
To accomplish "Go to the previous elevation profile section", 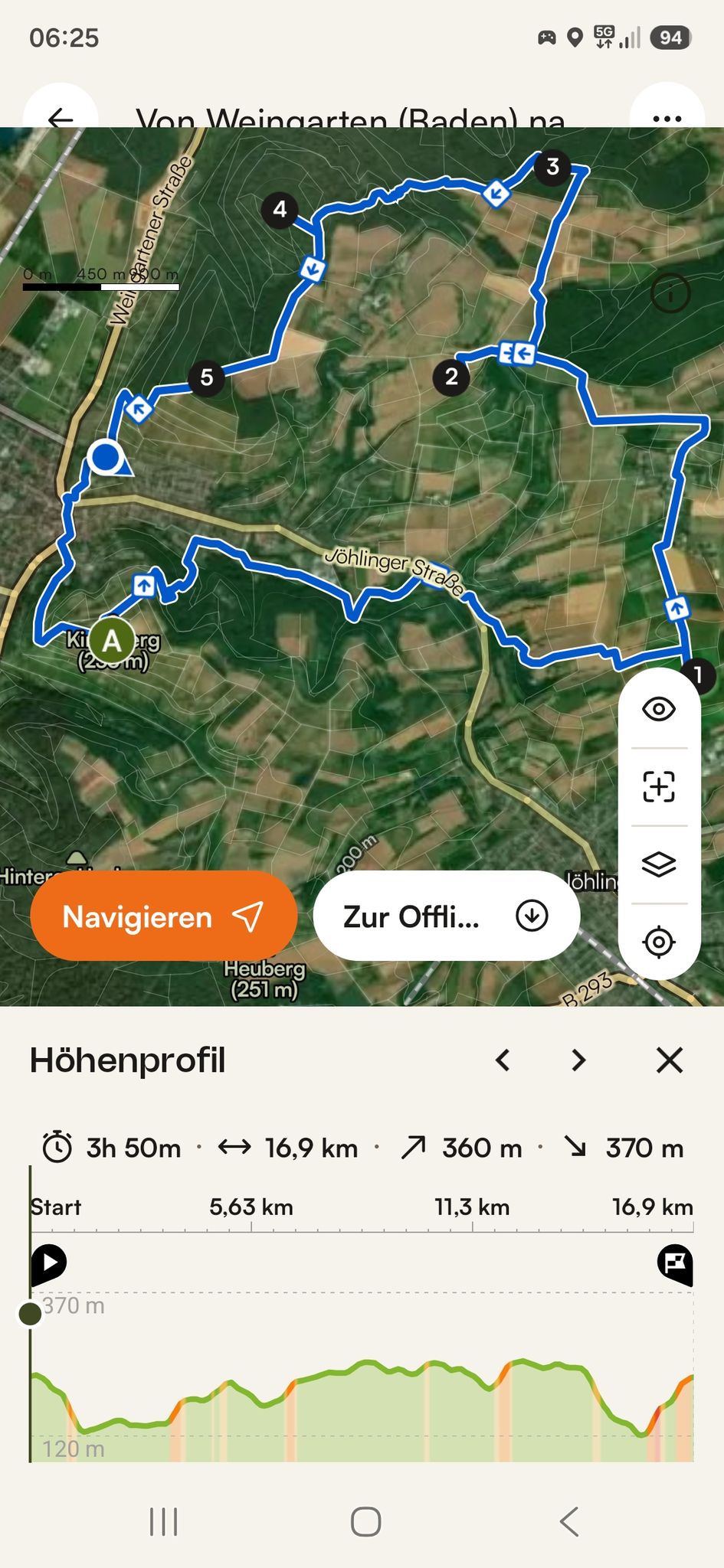I will coord(503,1060).
